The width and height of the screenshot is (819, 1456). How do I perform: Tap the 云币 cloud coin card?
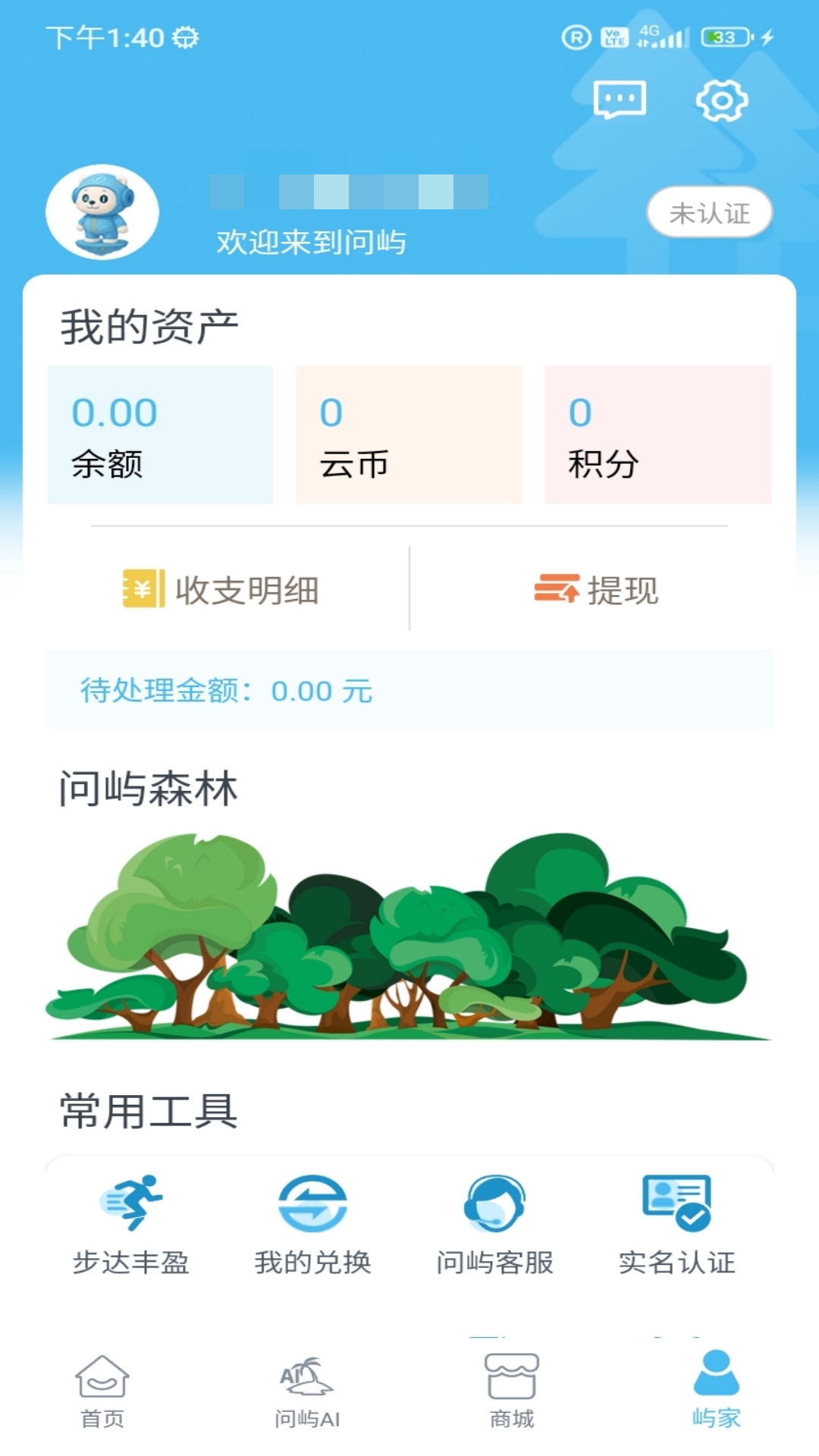(407, 434)
